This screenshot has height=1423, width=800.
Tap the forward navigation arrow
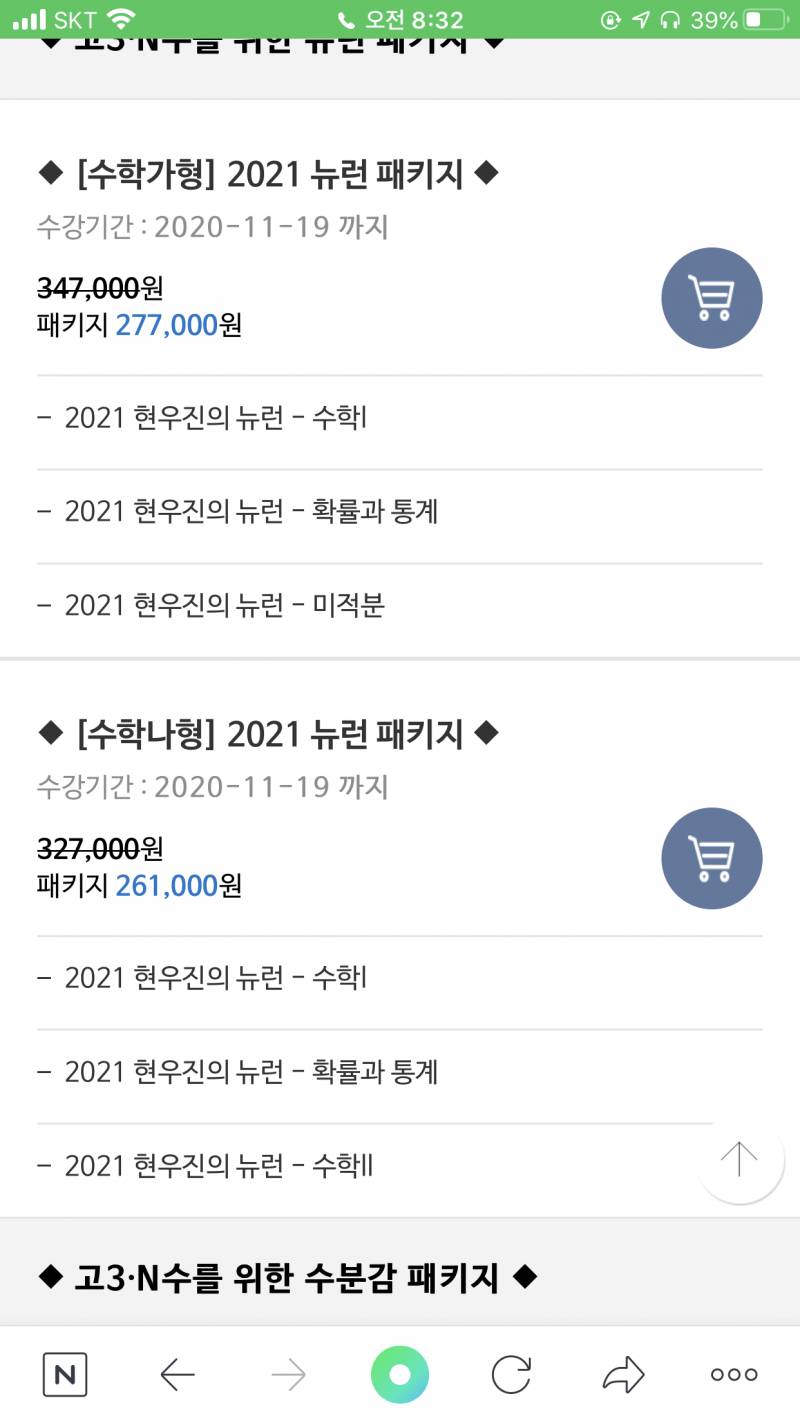pos(288,1374)
